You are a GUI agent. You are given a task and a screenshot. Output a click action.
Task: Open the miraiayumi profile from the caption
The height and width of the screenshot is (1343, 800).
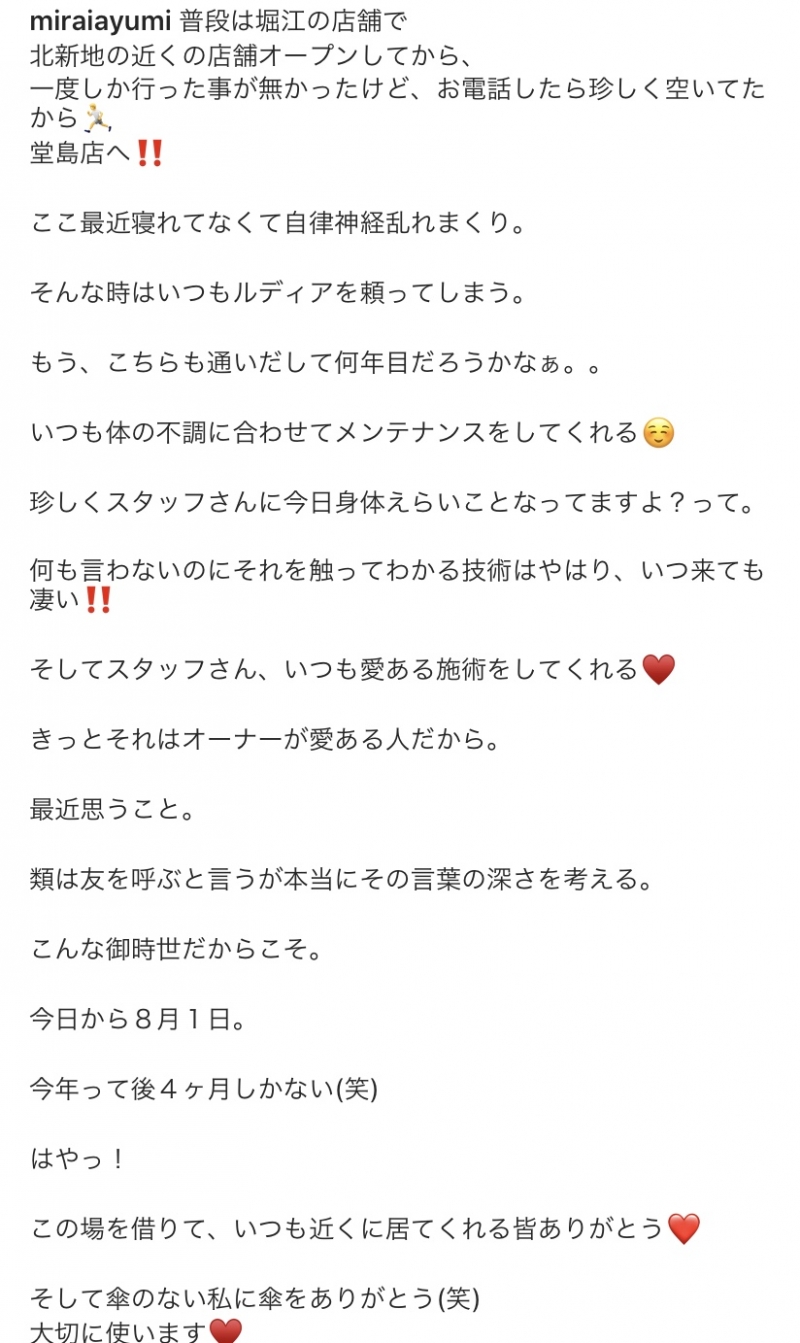click(x=101, y=21)
